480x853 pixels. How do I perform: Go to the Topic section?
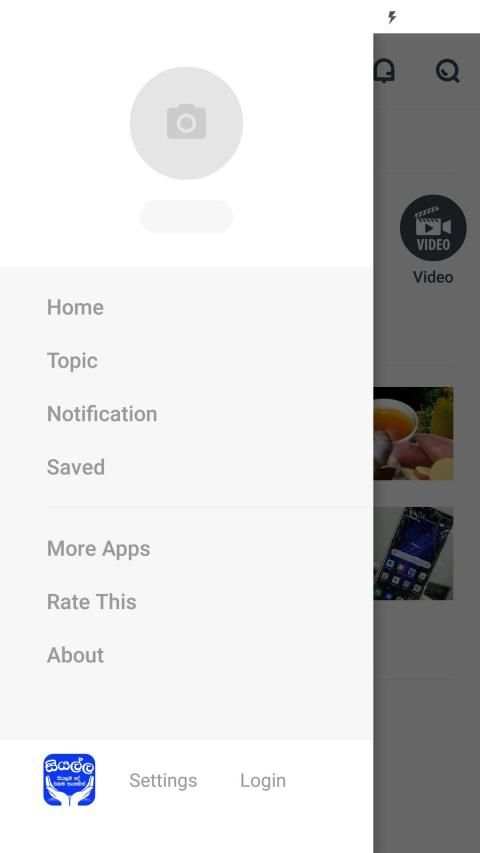[72, 361]
